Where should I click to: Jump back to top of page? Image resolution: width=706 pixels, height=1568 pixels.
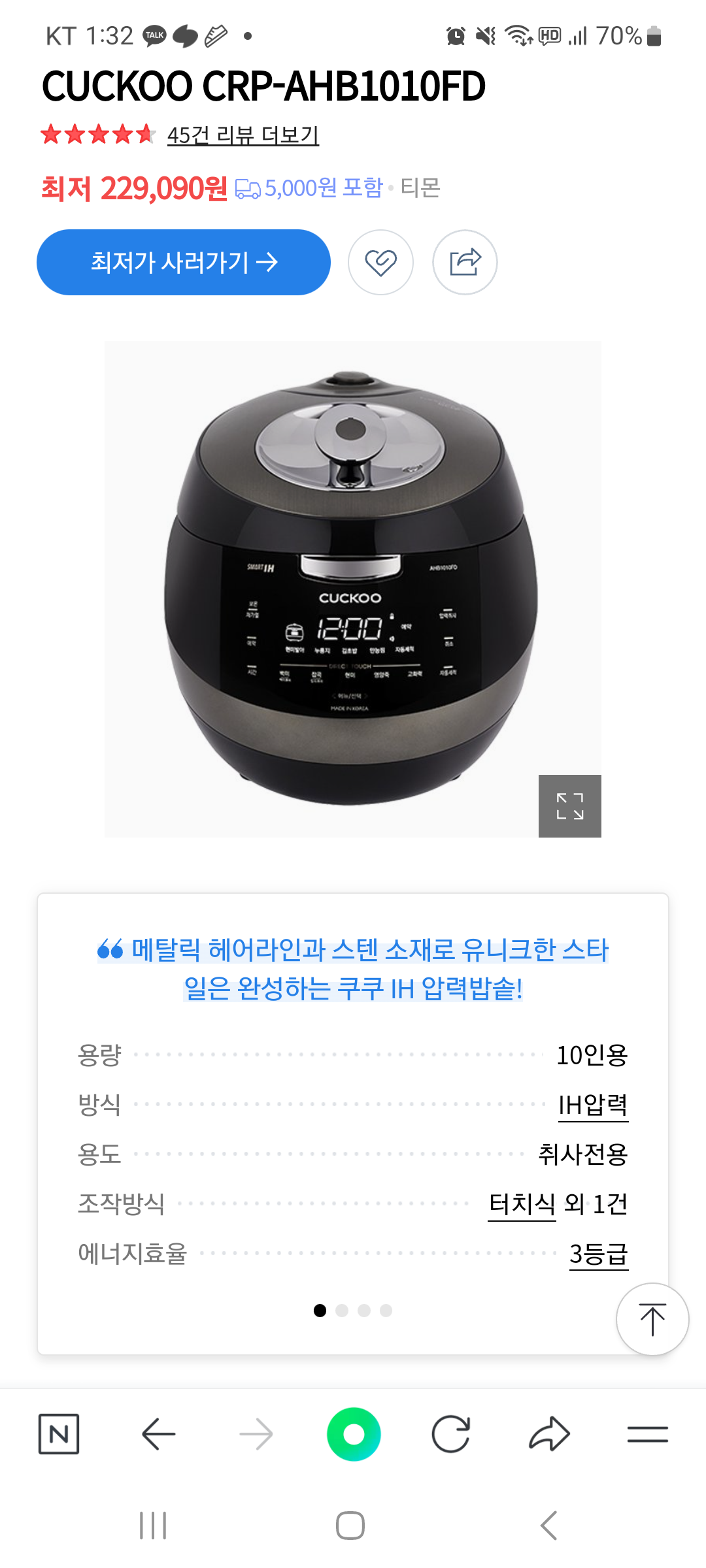[652, 1319]
